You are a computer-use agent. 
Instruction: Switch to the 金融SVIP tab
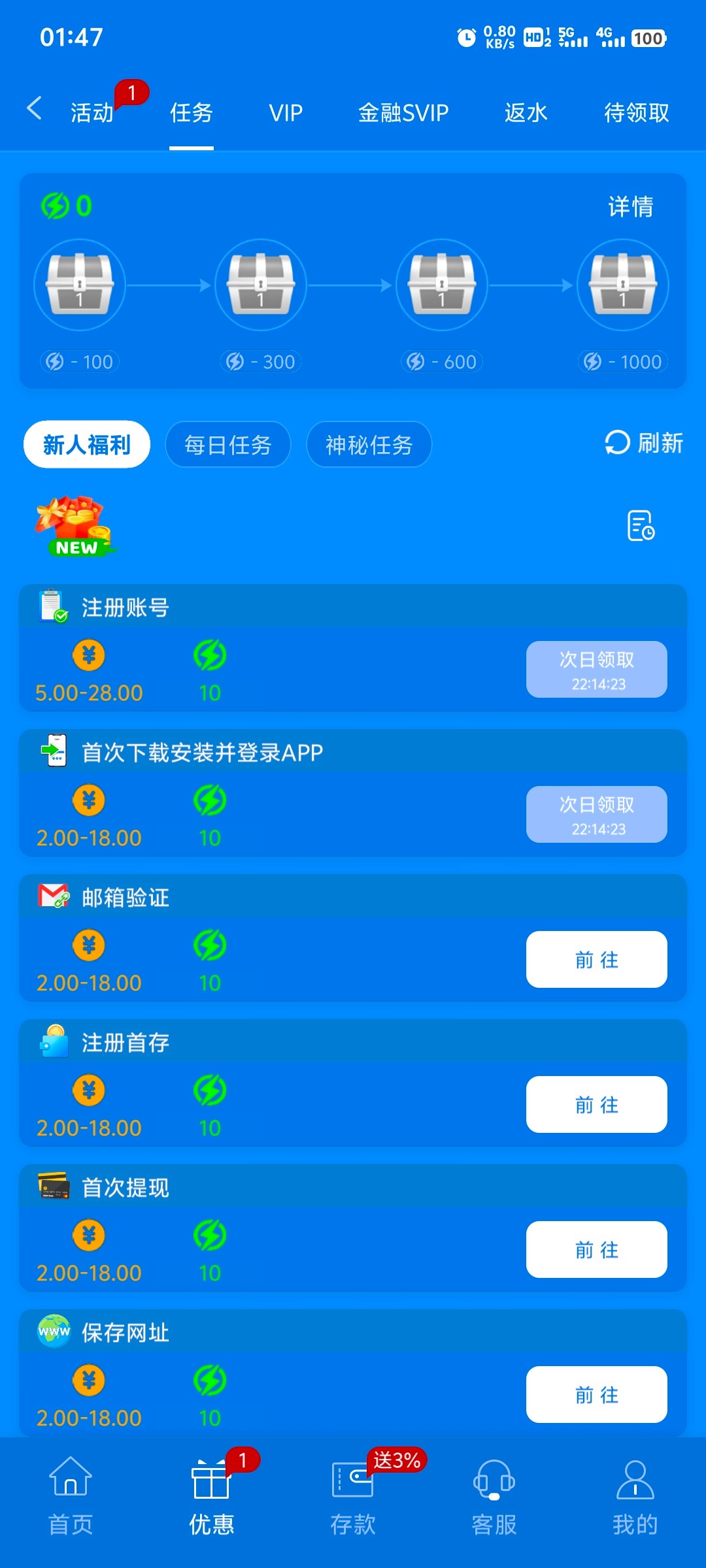pyautogui.click(x=403, y=113)
